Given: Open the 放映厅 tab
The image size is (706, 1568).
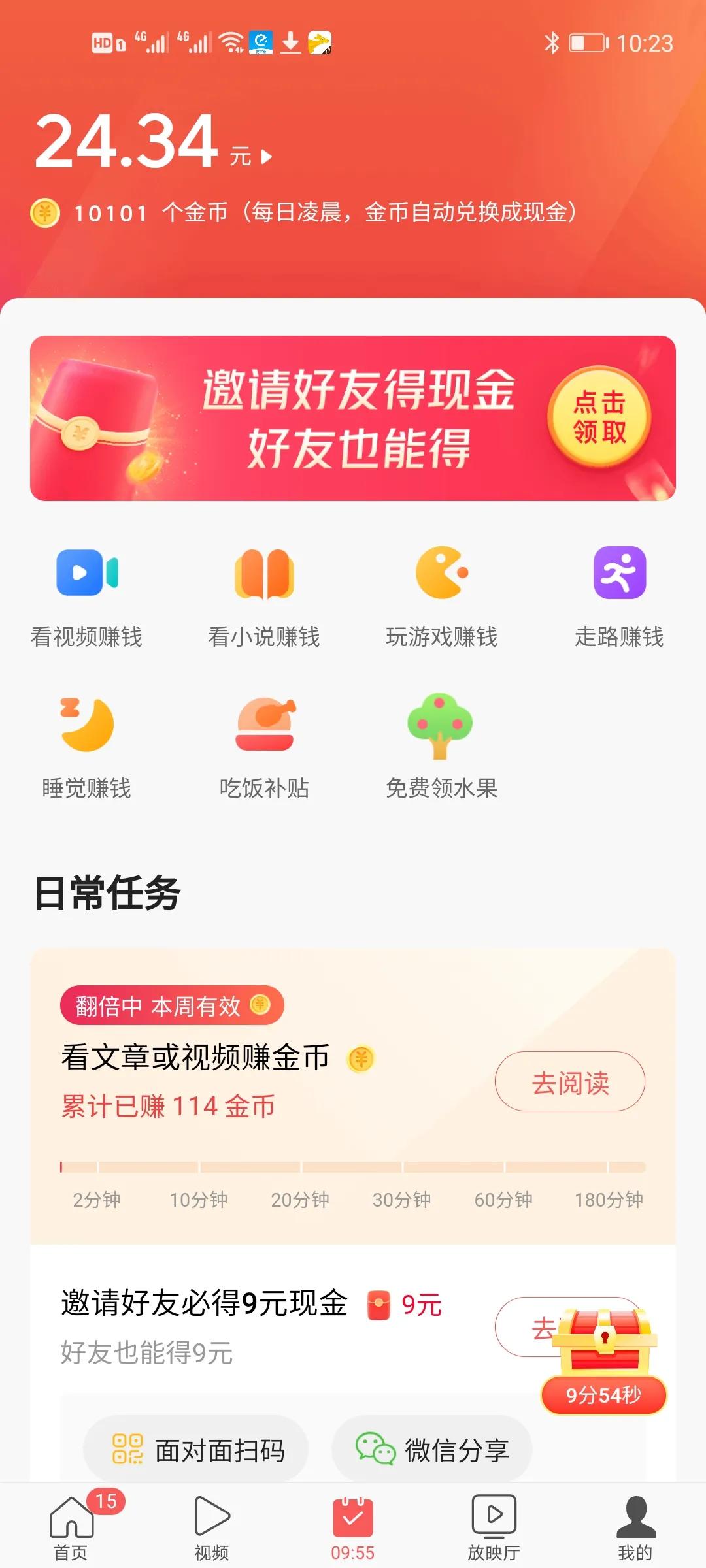Looking at the screenshot, I should pos(494,1522).
